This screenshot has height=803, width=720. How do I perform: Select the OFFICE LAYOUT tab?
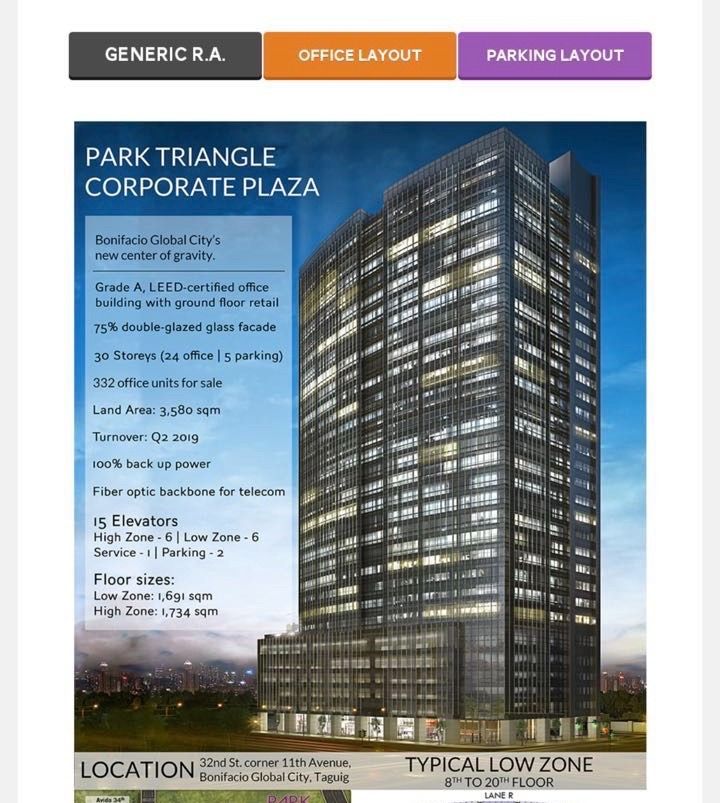point(360,55)
